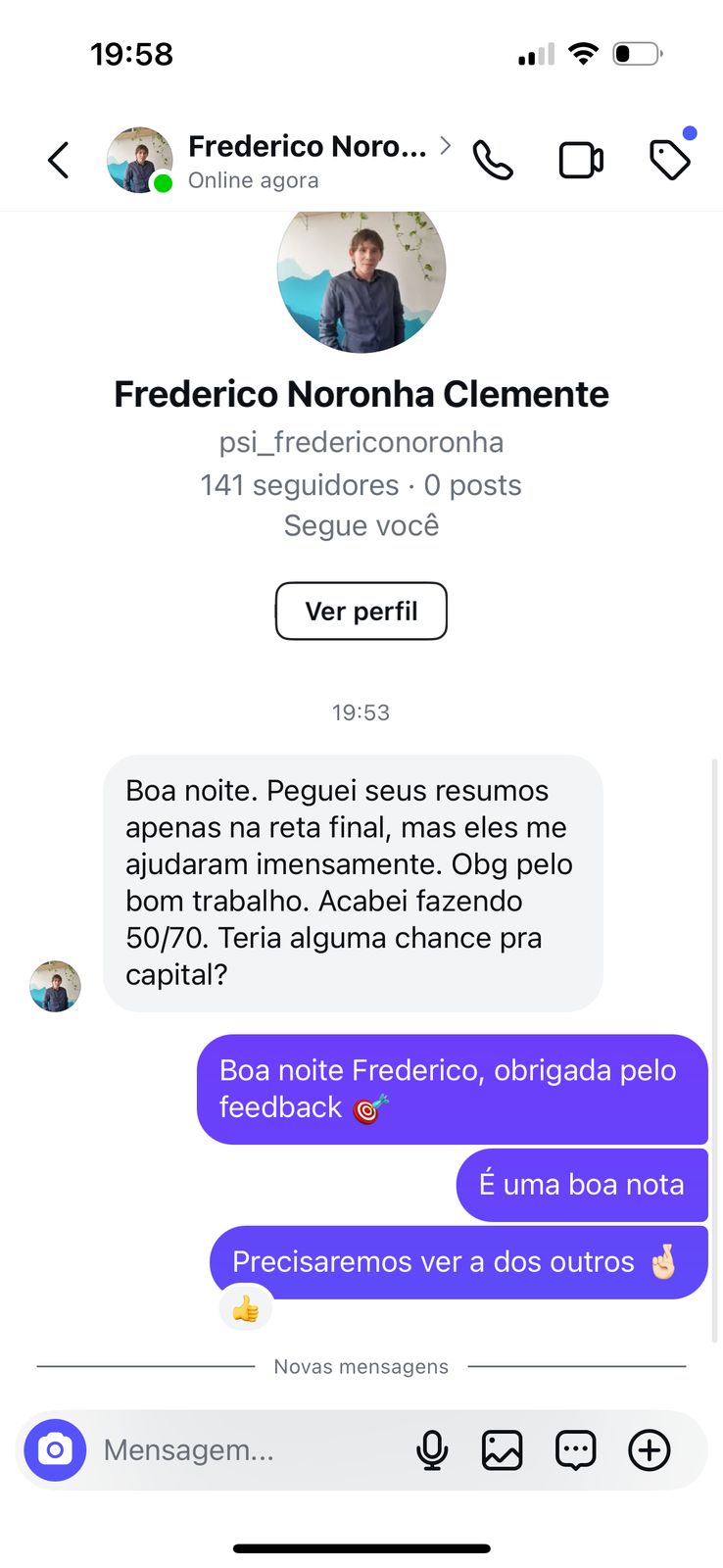Screen dimensions: 723x1568
Task: Open more options with the plus icon
Action: [649, 1449]
